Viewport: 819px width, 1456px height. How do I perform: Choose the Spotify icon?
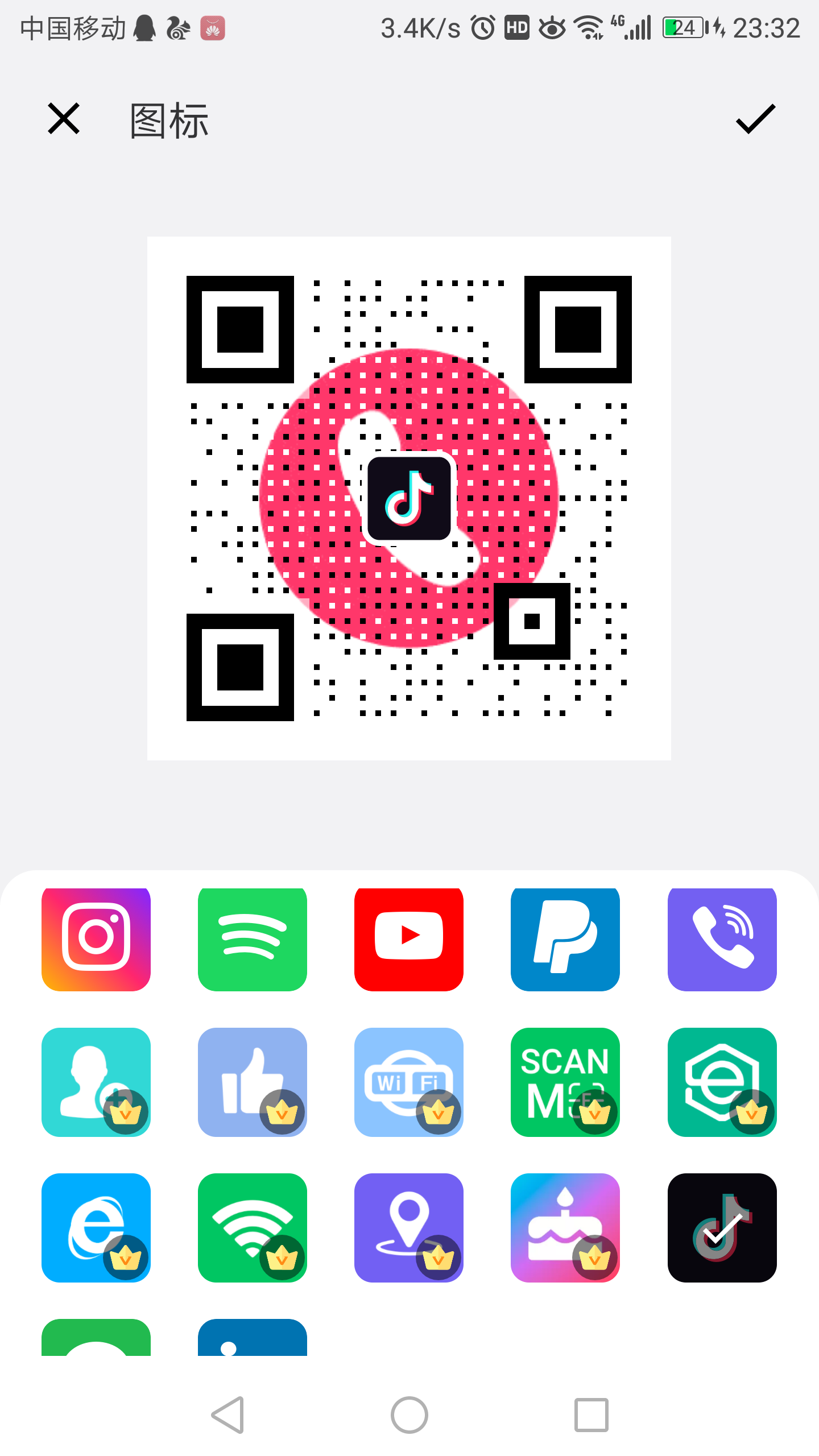(x=253, y=938)
